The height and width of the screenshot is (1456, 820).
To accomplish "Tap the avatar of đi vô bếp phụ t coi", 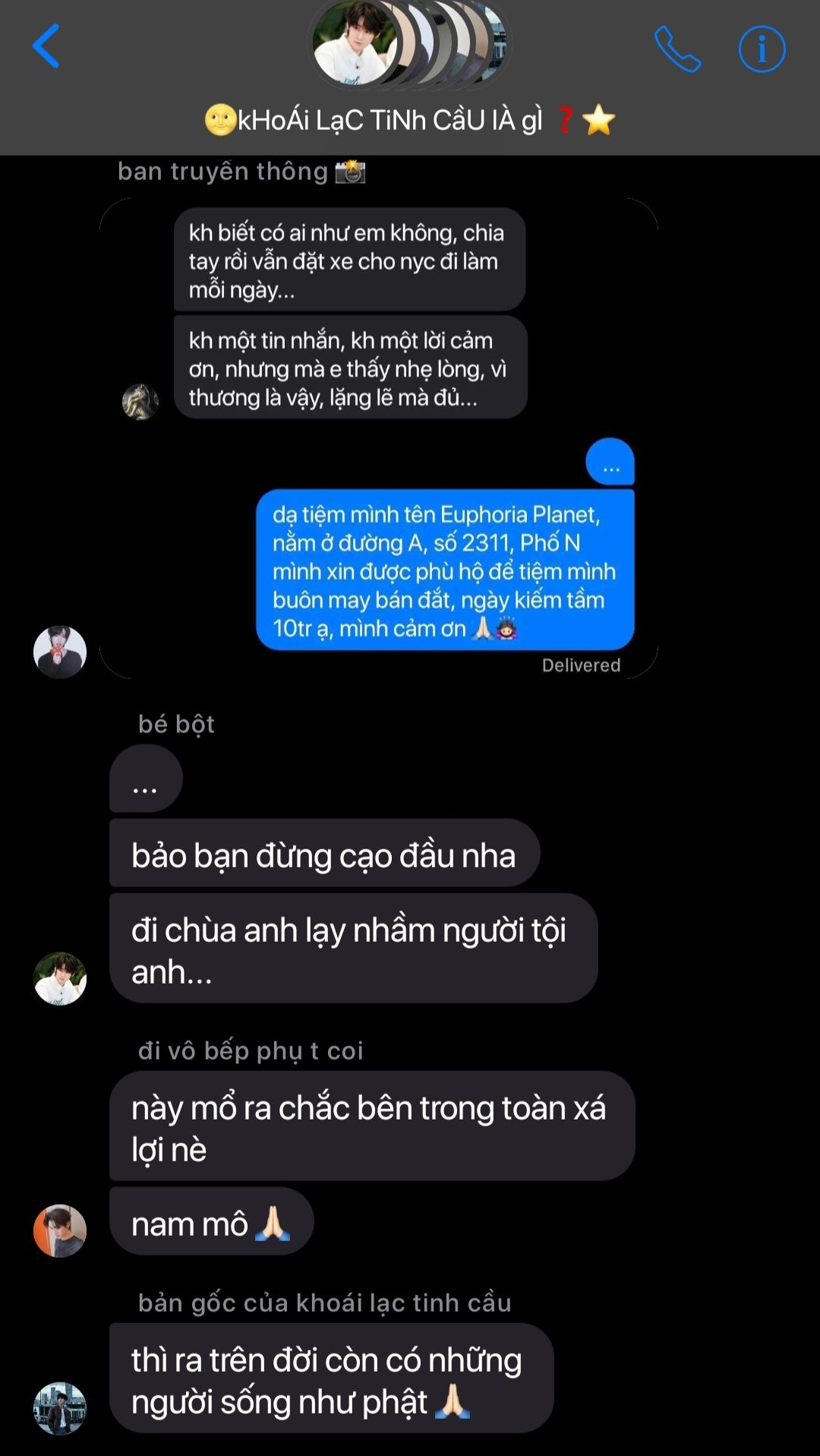I will click(60, 1230).
